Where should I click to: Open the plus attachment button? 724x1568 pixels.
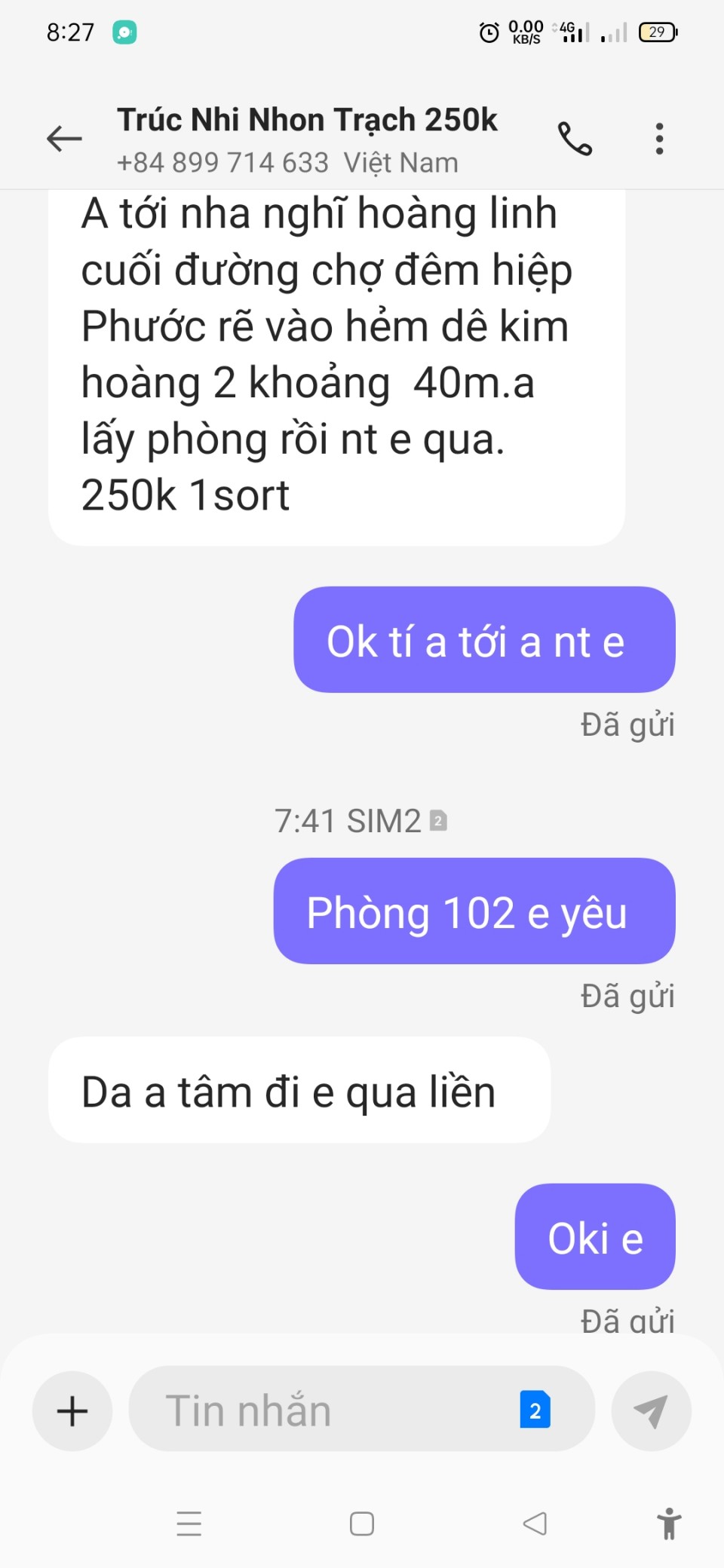(72, 1410)
